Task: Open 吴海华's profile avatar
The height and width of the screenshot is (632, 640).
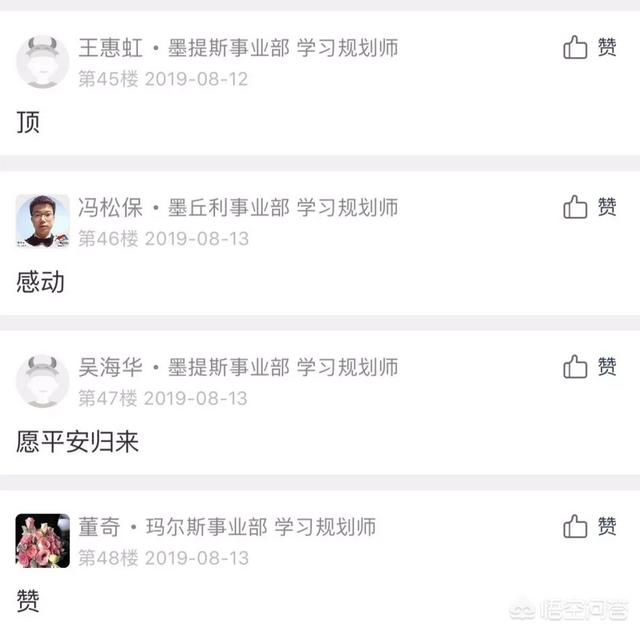Action: 43,381
